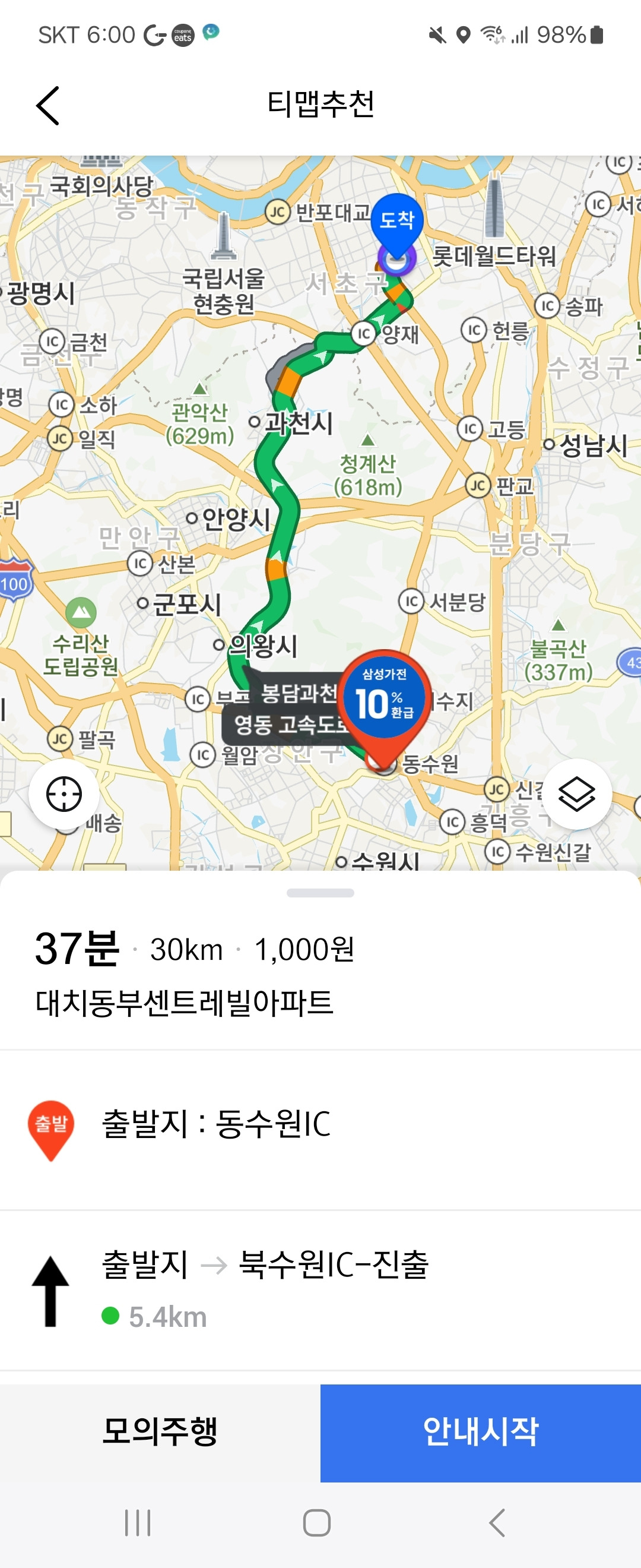This screenshot has height=1568, width=641.
Task: Open the map layers icon
Action: 576,792
